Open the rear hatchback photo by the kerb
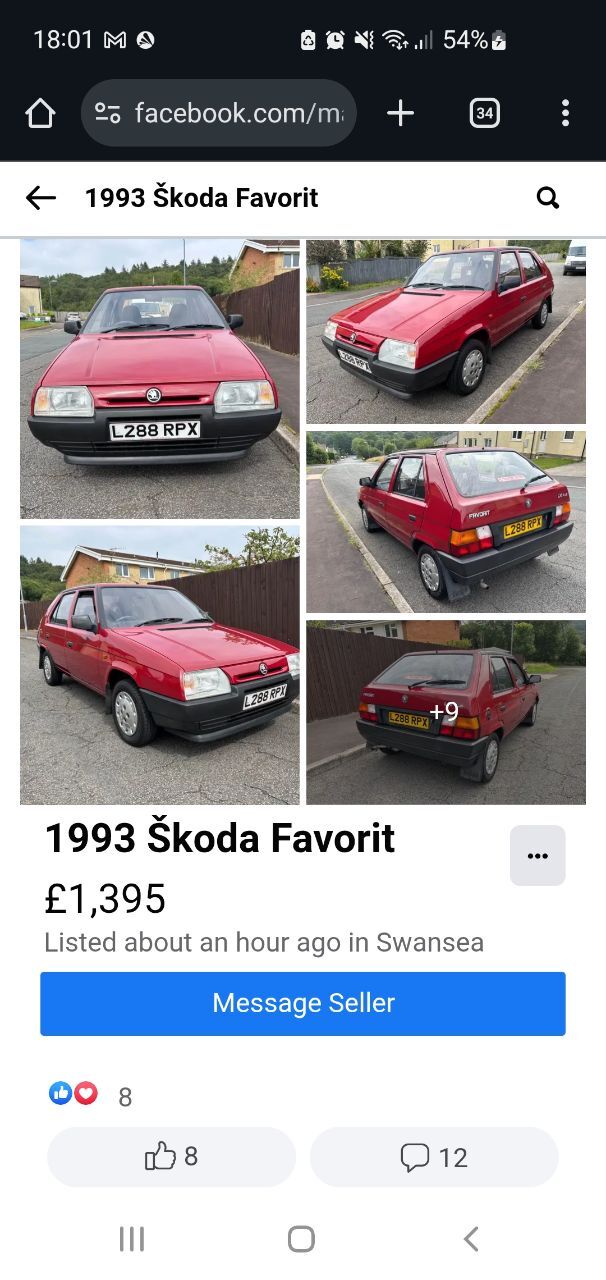This screenshot has height=1280, width=606. click(446, 522)
